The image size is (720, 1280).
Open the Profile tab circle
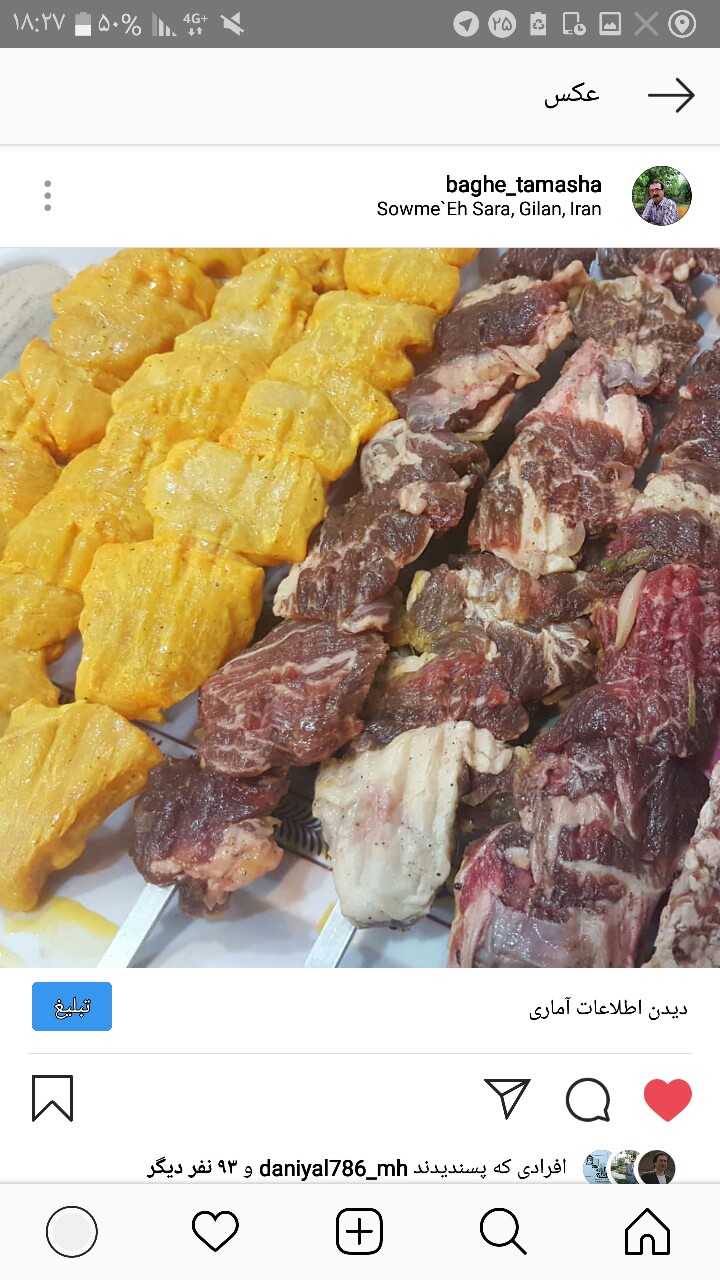point(72,1231)
